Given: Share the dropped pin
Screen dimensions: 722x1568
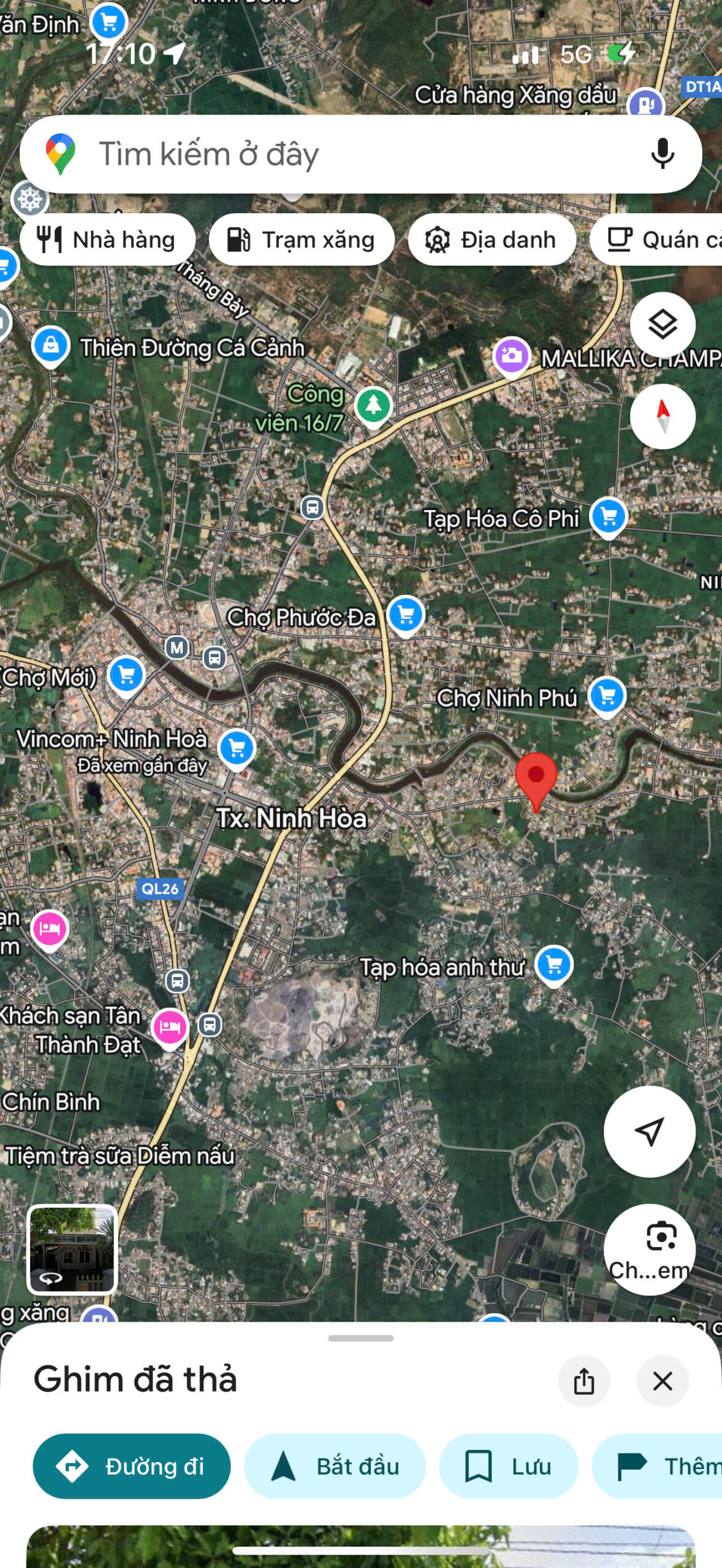Looking at the screenshot, I should 583,1381.
